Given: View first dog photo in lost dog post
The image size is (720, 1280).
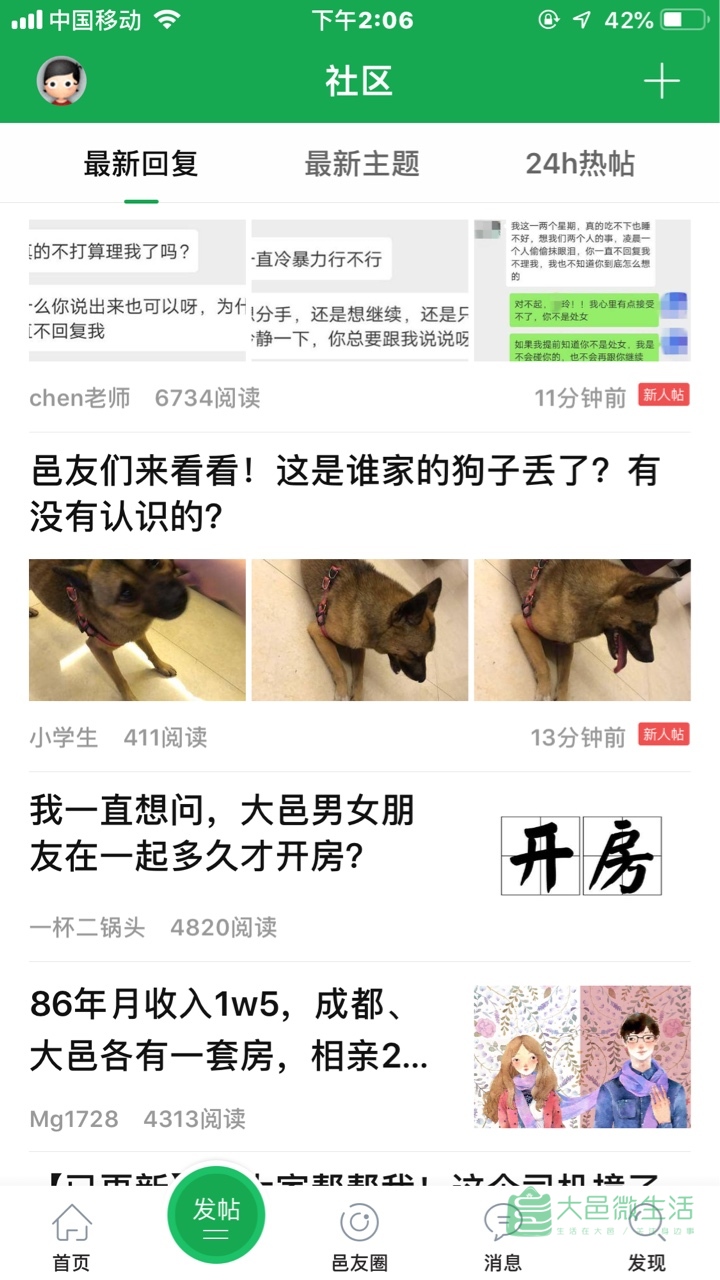Looking at the screenshot, I should point(137,630).
